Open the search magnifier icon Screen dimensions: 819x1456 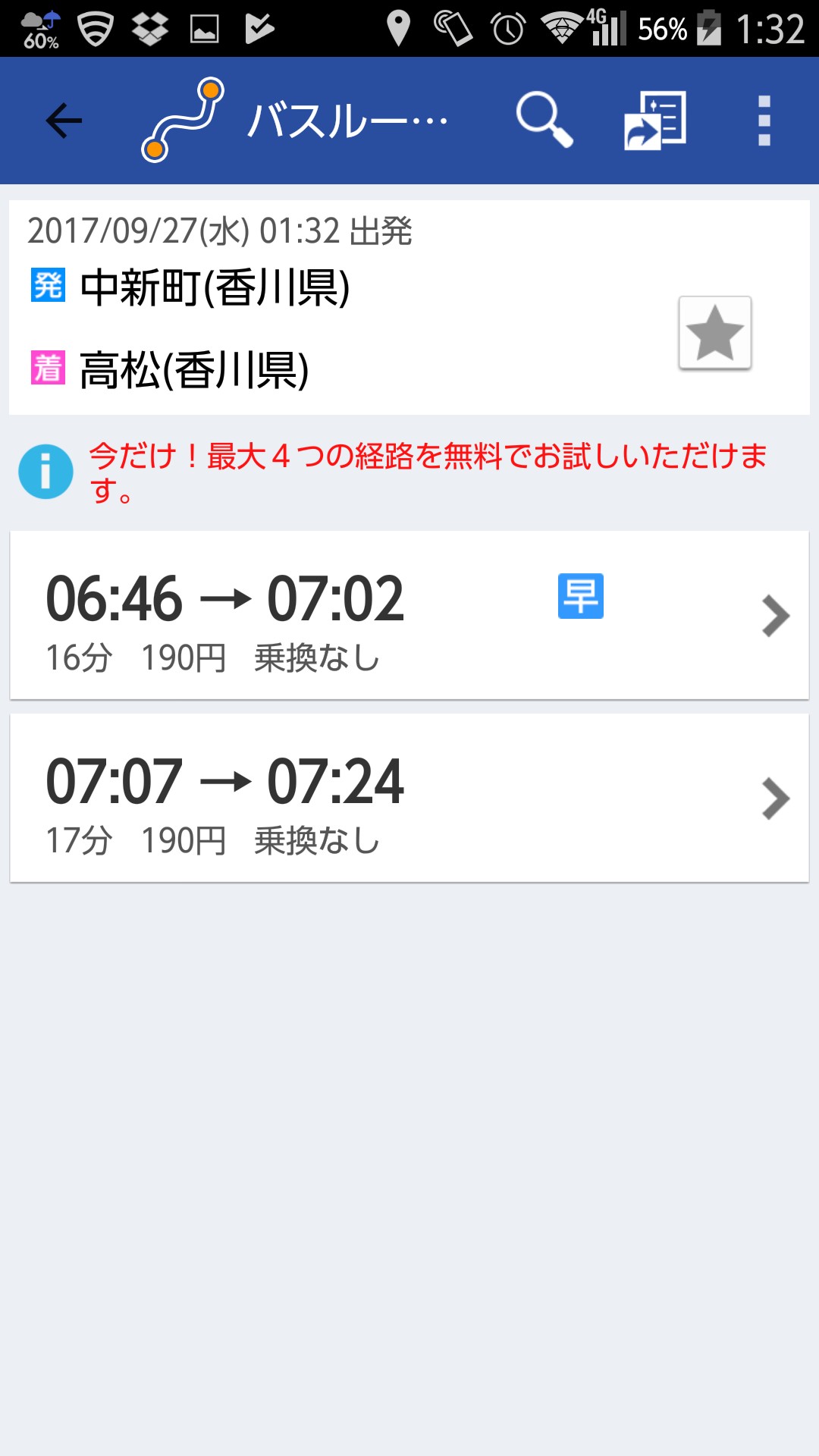(544, 120)
